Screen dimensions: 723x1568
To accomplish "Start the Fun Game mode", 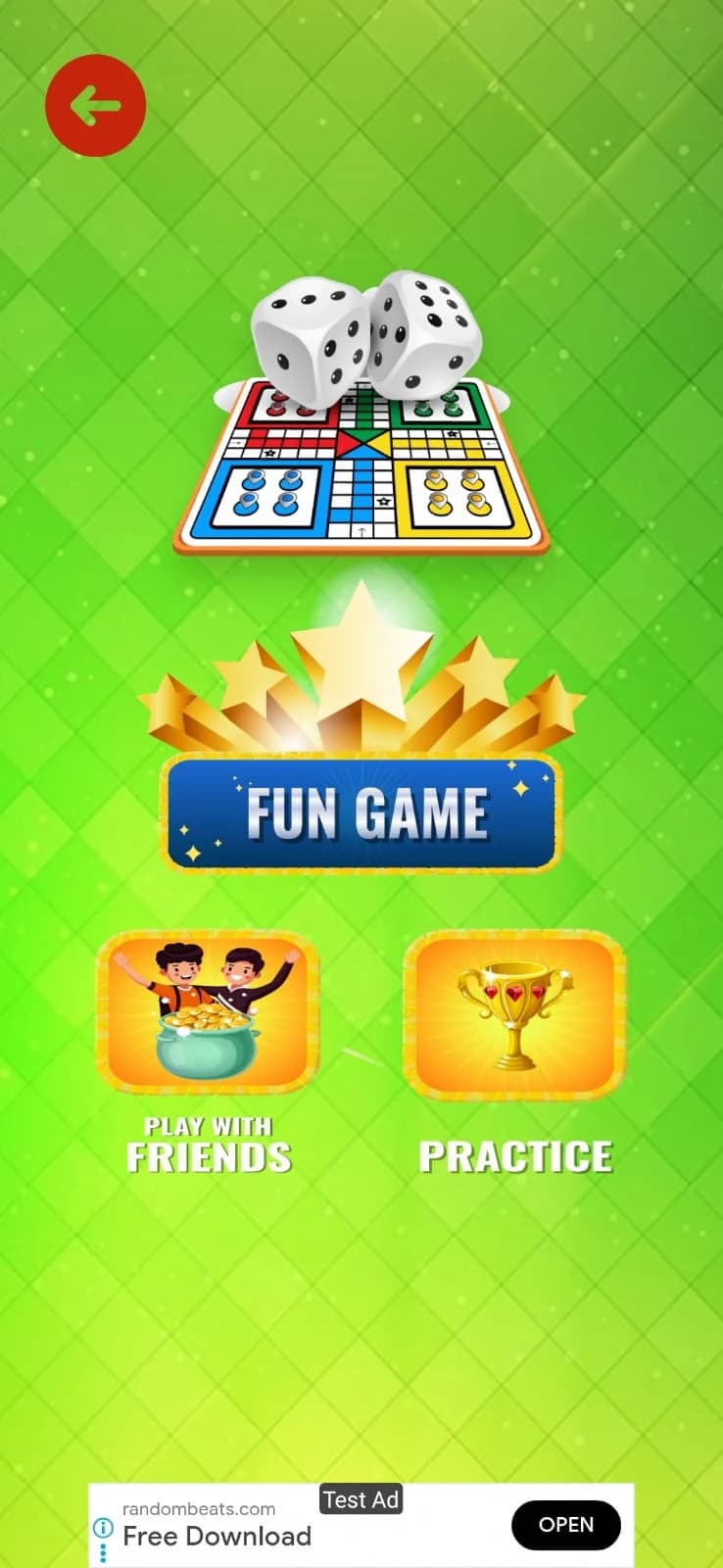I will 361,812.
